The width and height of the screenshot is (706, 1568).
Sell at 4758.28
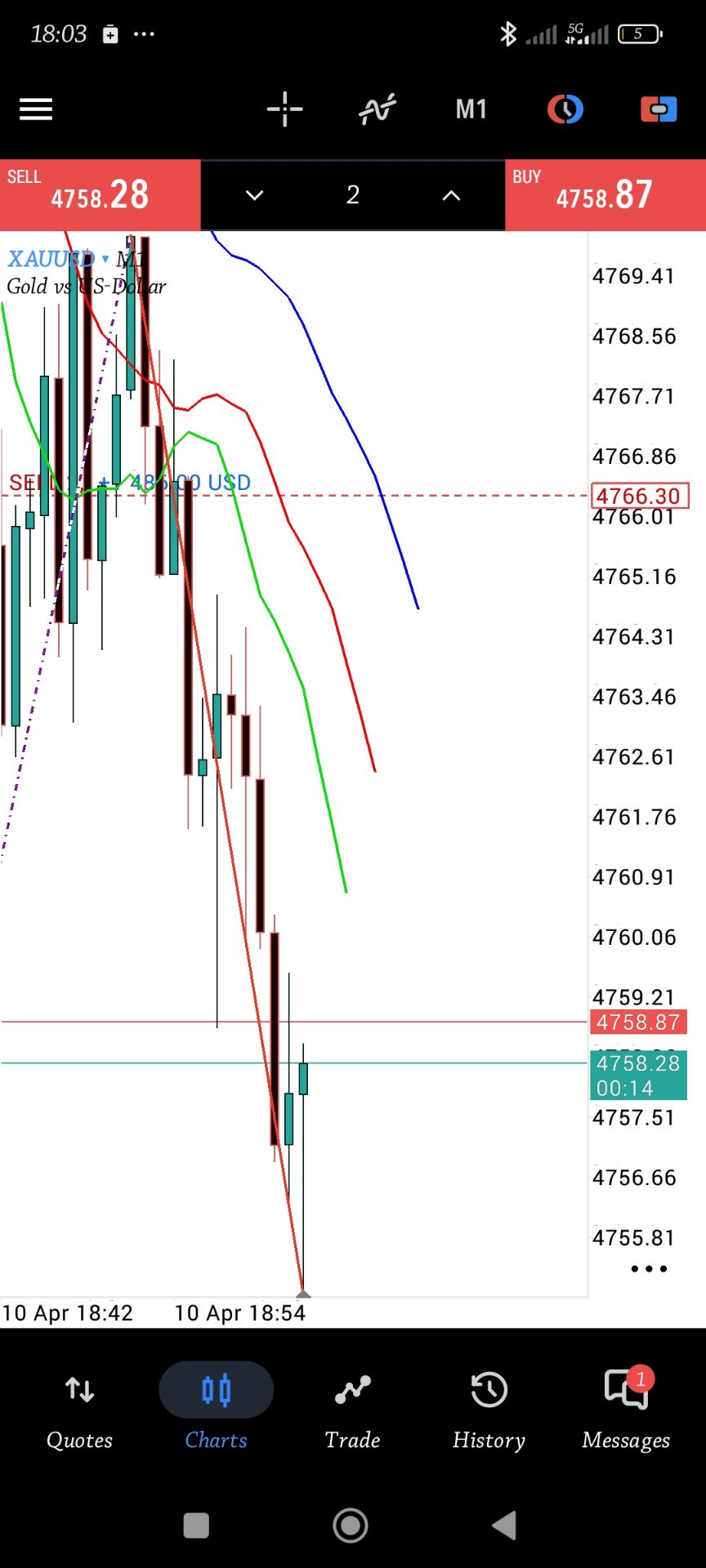click(100, 195)
